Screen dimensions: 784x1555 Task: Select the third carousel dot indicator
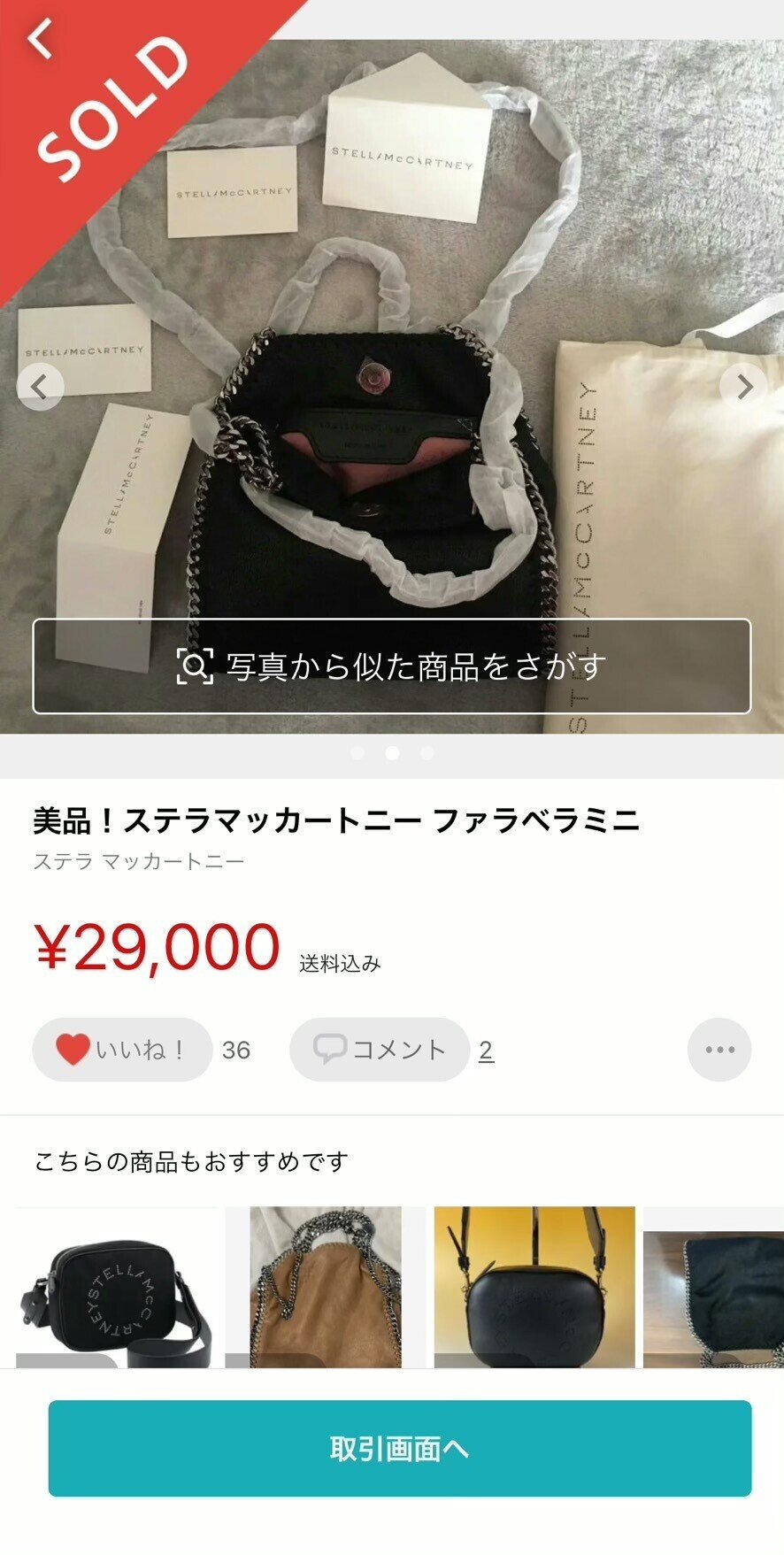[x=426, y=753]
